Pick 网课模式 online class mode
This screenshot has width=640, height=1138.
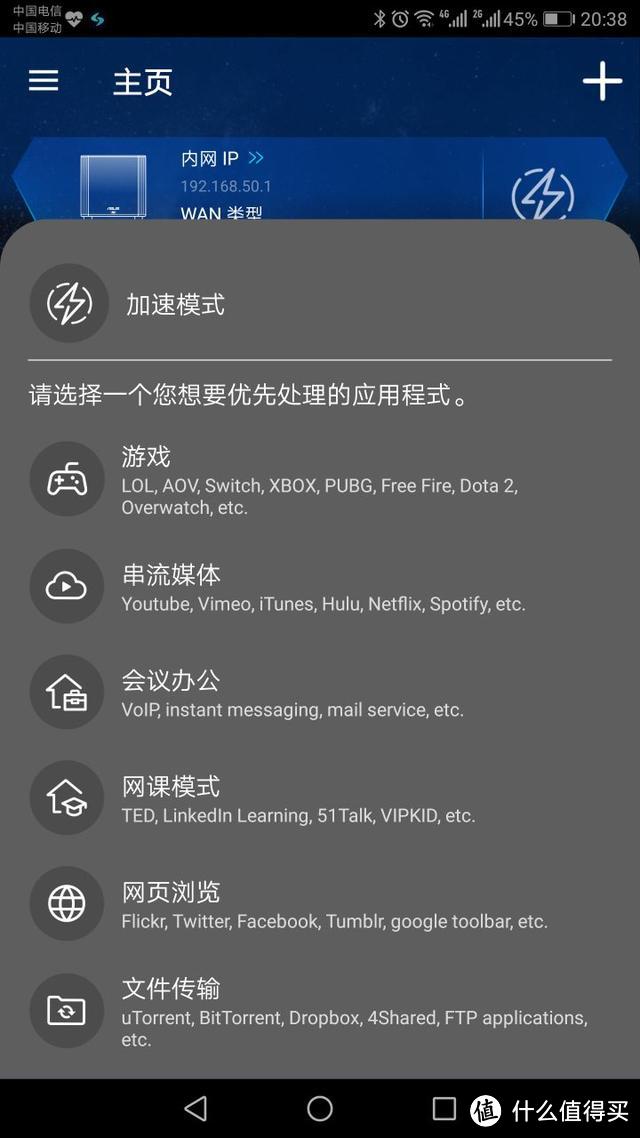click(x=320, y=799)
